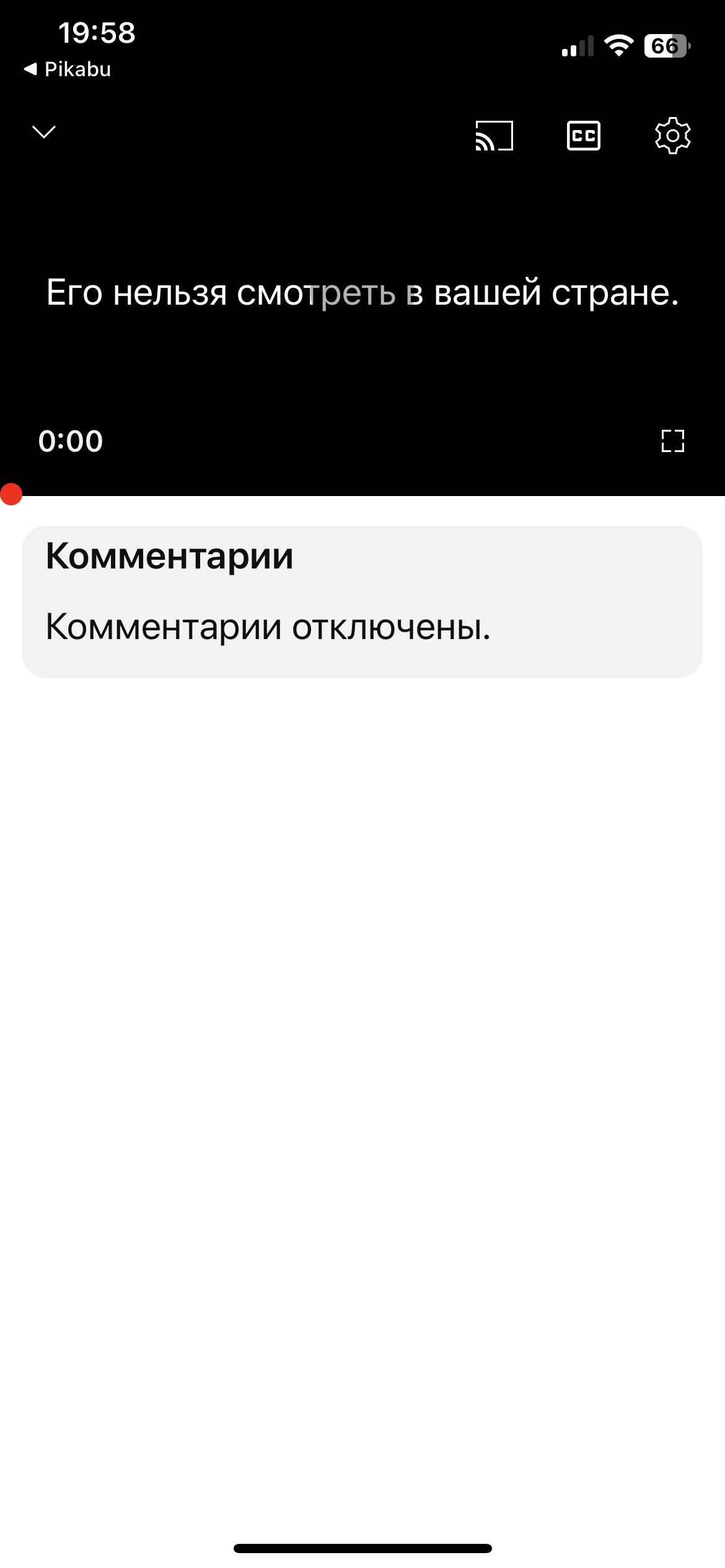This screenshot has width=725, height=1568.
Task: Enter fullscreen mode
Action: [673, 441]
